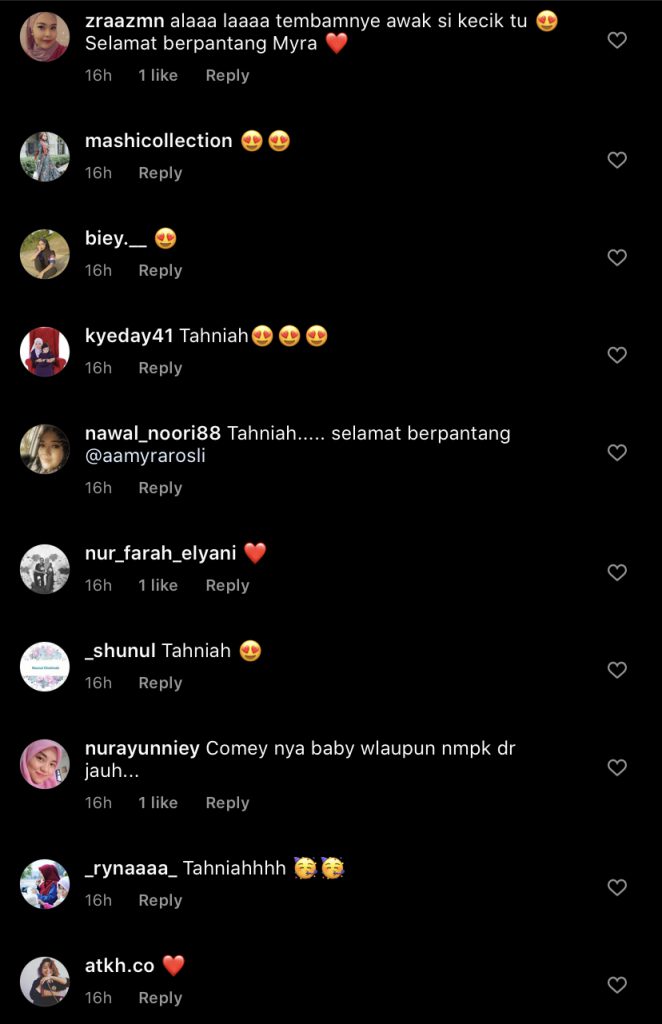Reply to nawal_noori88's comment
This screenshot has width=662, height=1024.
[x=160, y=488]
